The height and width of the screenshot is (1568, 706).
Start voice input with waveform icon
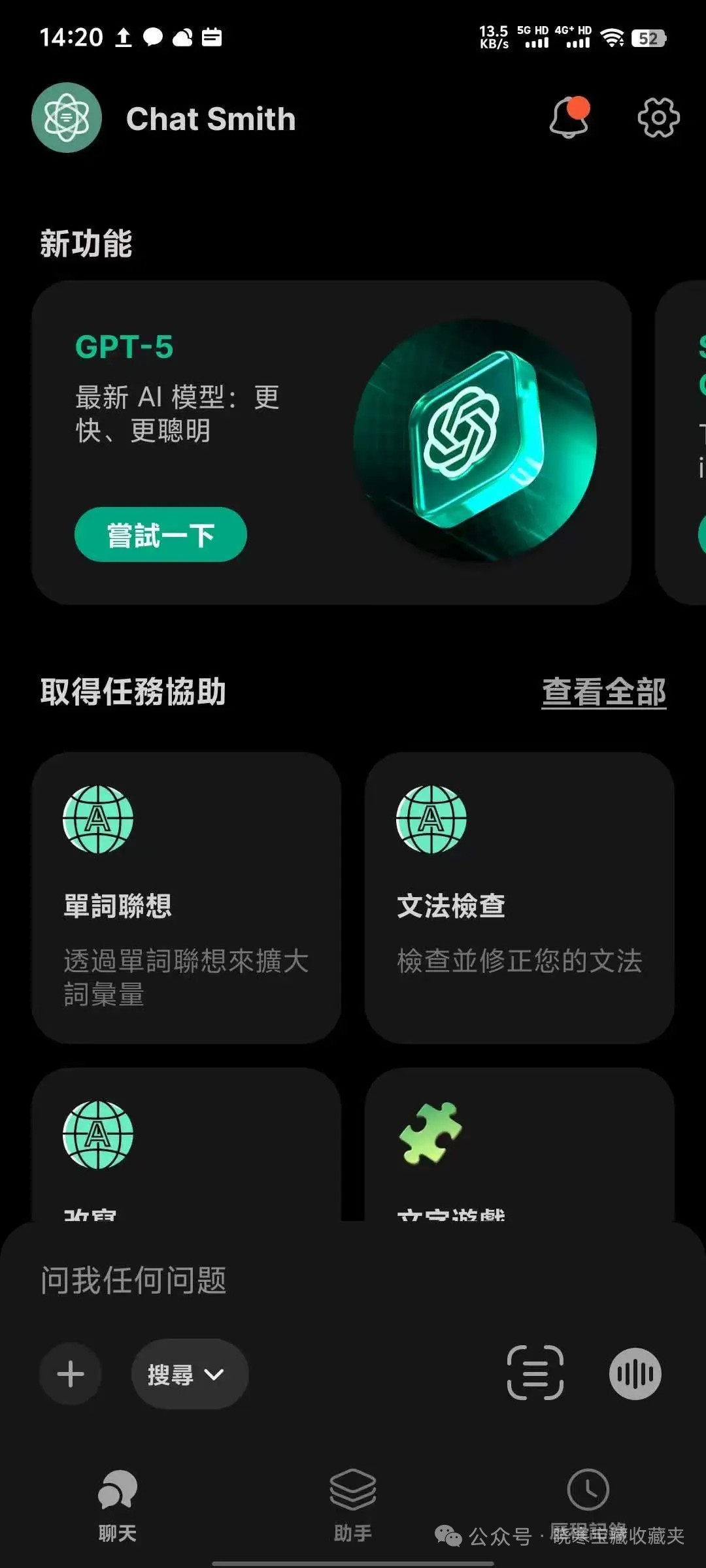[635, 1373]
